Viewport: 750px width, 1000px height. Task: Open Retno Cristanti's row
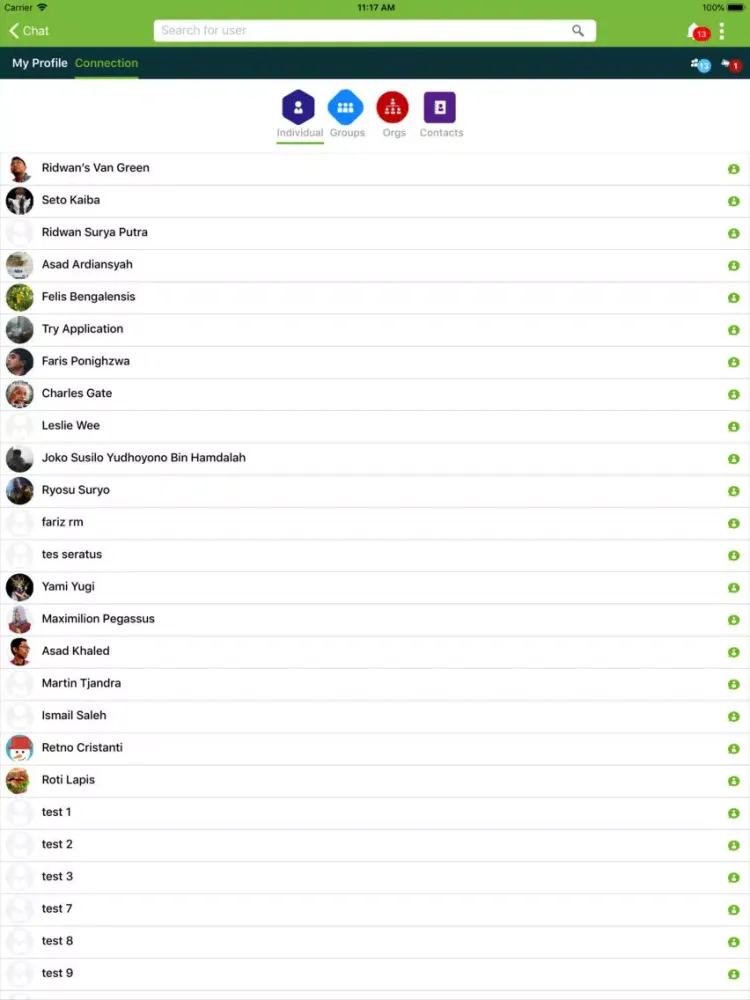(x=82, y=748)
